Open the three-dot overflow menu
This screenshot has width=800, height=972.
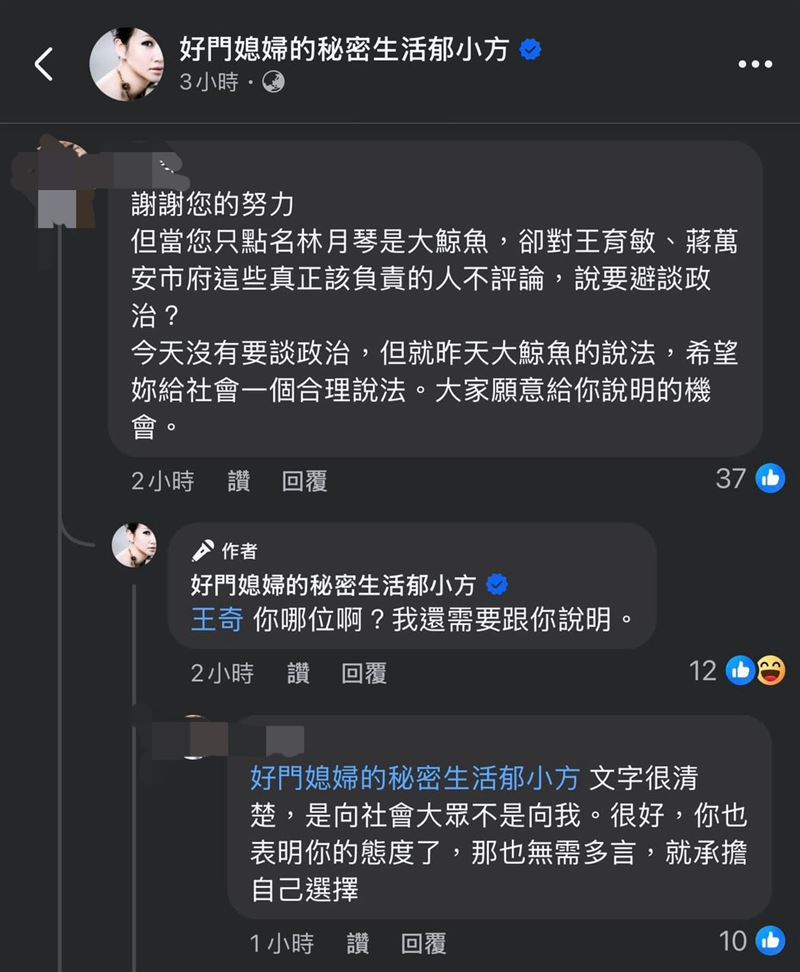click(754, 65)
